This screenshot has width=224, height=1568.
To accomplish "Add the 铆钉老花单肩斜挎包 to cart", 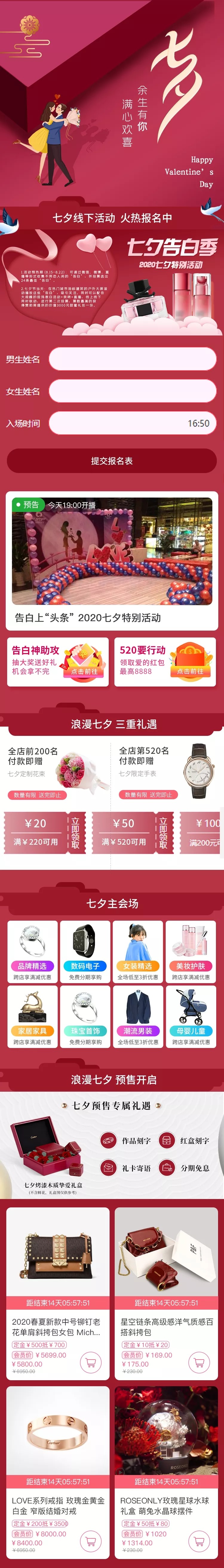I will point(91,1362).
